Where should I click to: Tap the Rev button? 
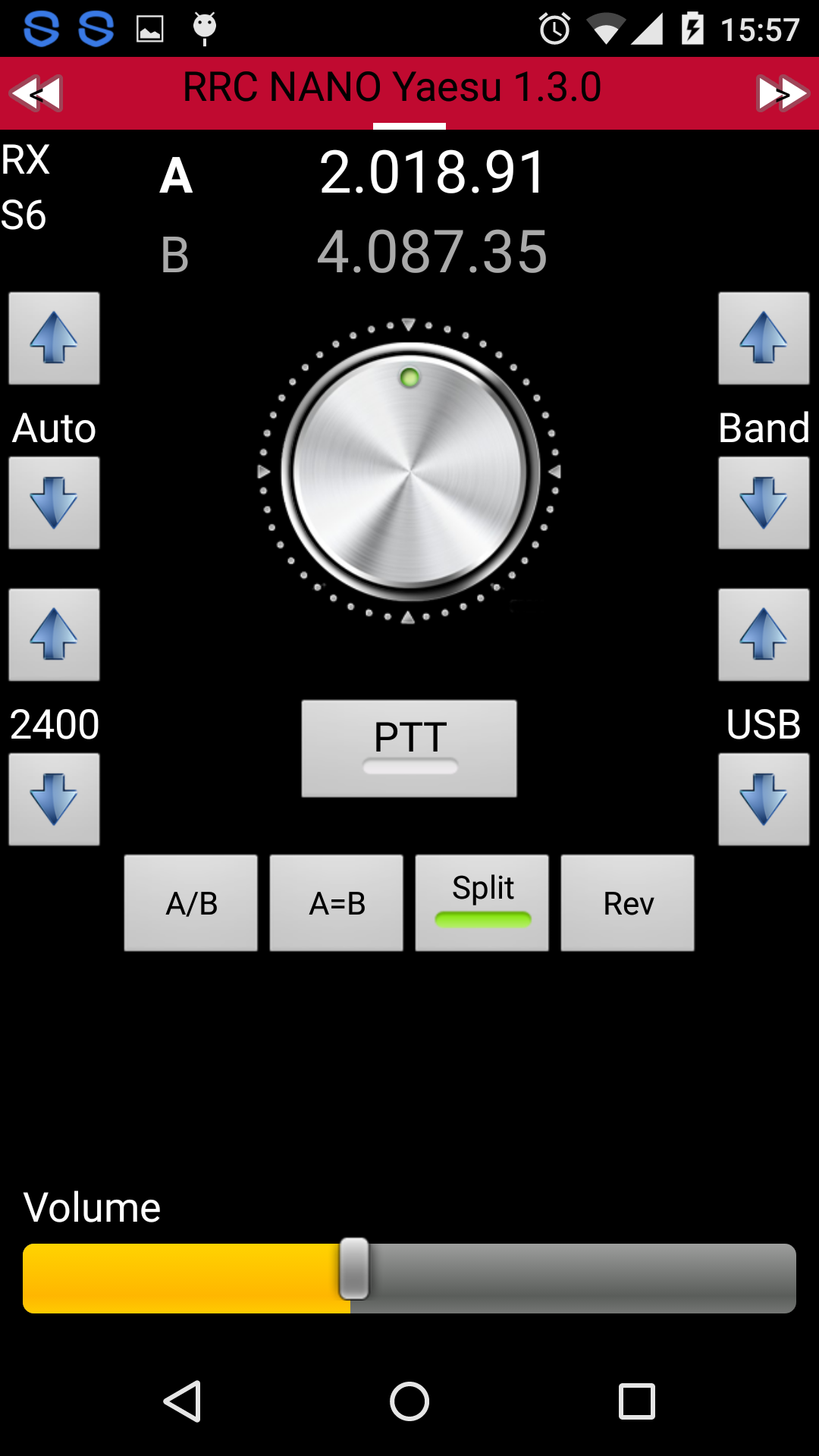click(x=628, y=903)
